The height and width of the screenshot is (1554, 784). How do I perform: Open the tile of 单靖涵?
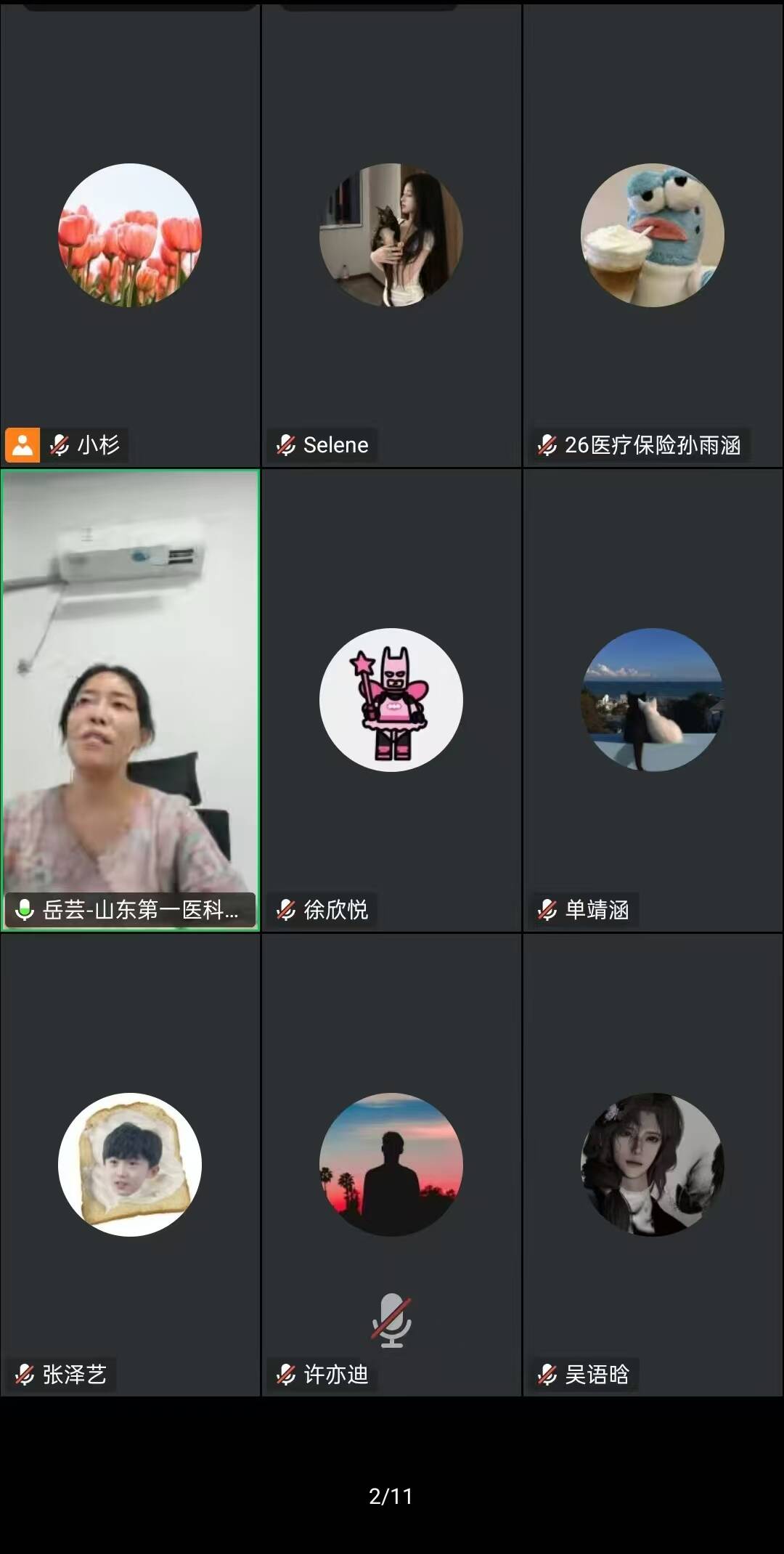(653, 700)
